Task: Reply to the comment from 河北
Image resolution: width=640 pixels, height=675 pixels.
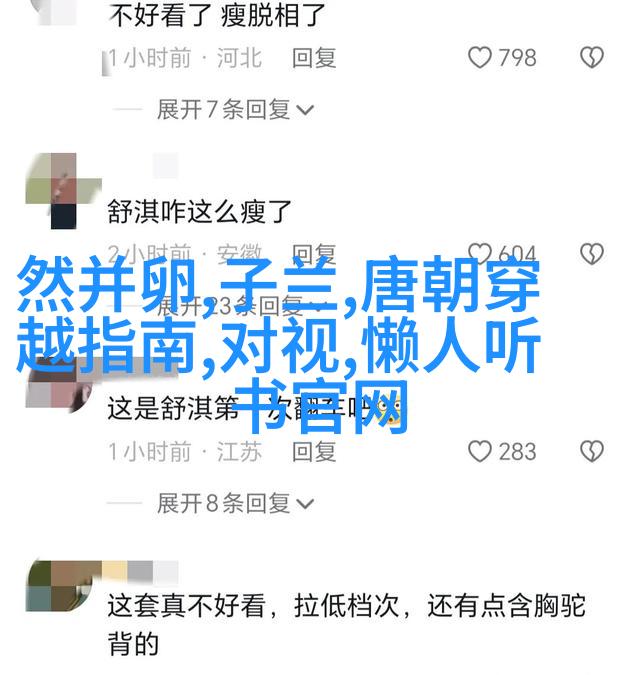Action: (314, 58)
